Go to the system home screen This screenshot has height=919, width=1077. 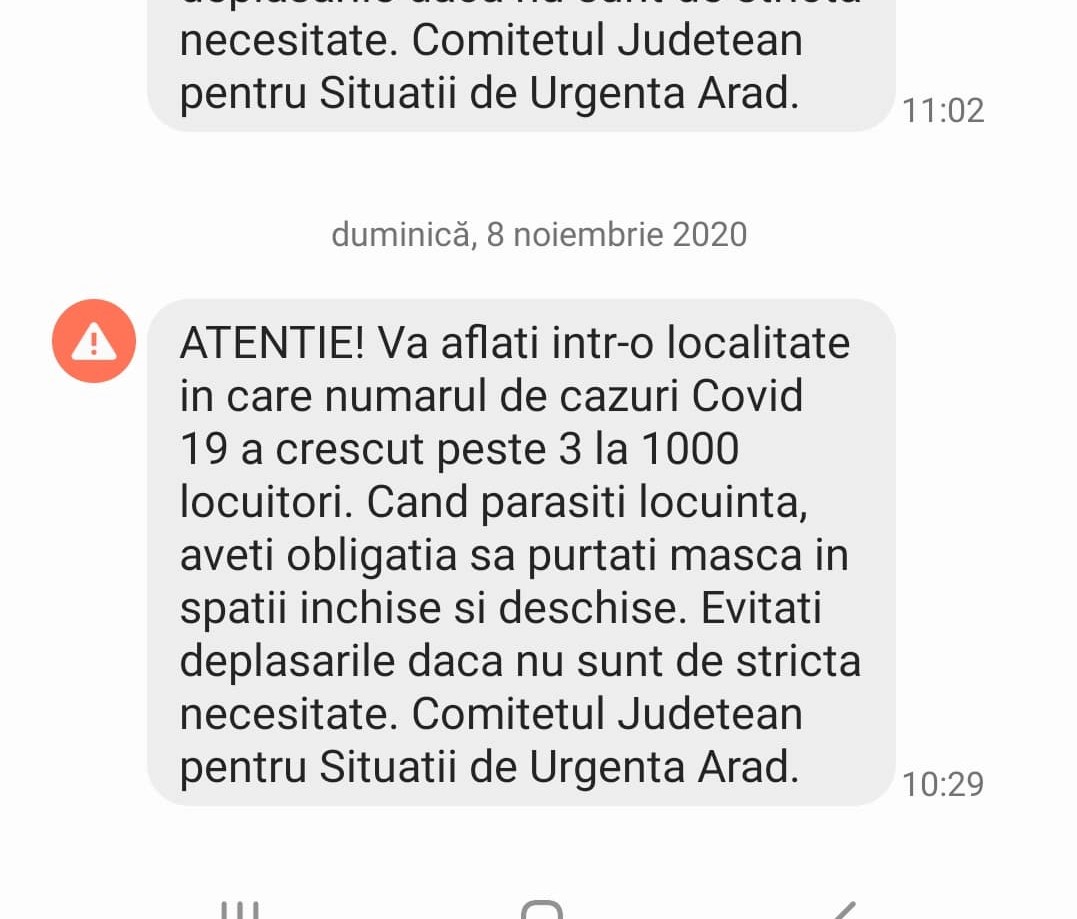(x=541, y=908)
